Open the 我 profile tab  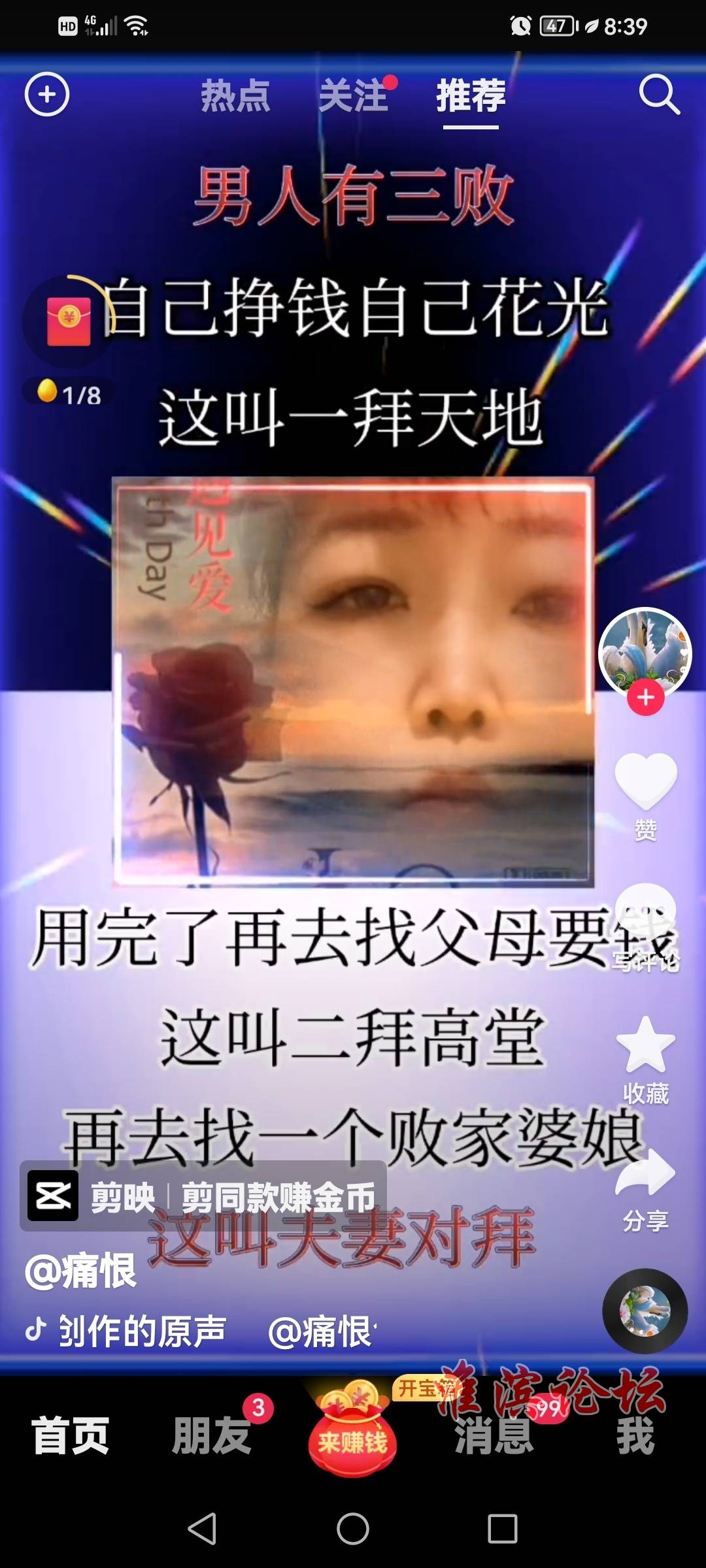click(x=635, y=1435)
